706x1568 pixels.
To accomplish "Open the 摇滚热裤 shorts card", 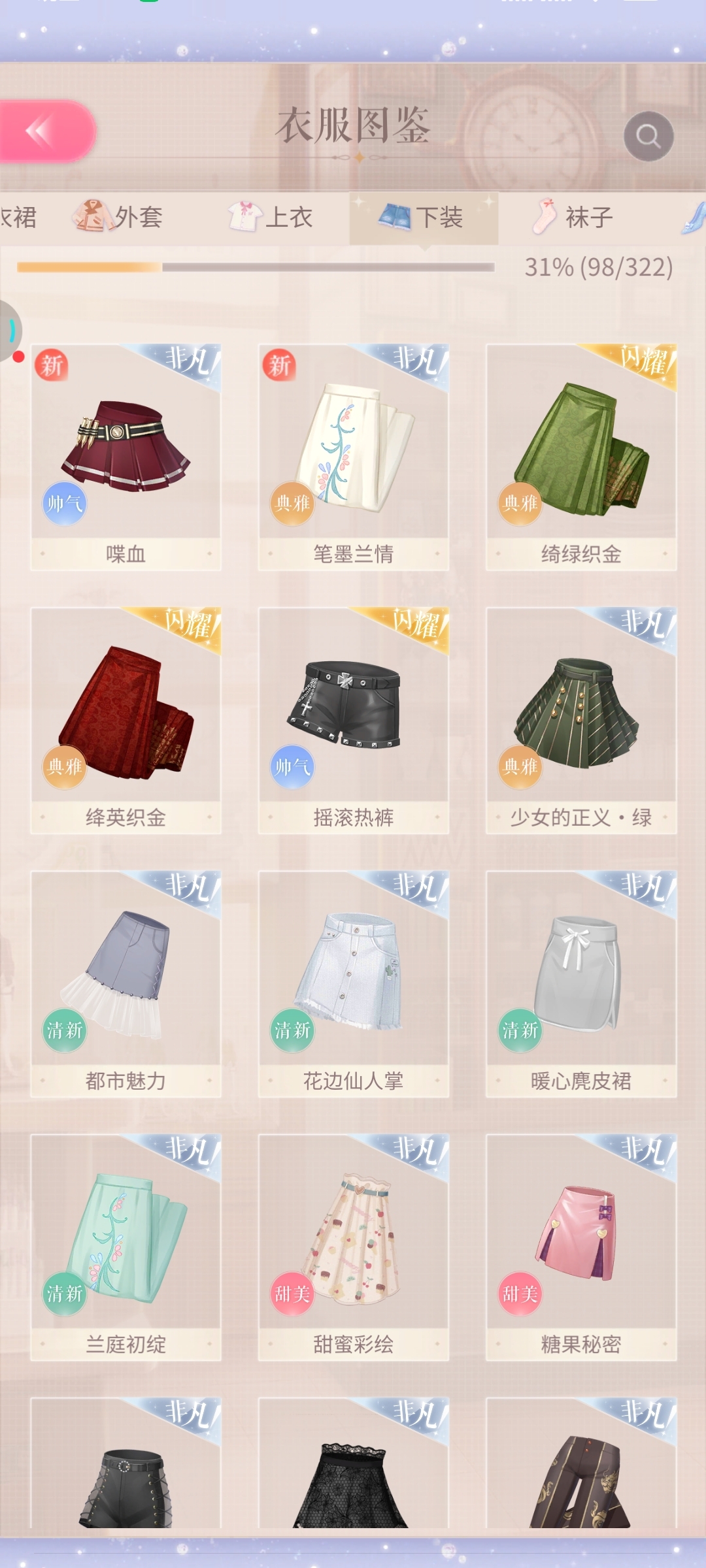I will click(353, 720).
